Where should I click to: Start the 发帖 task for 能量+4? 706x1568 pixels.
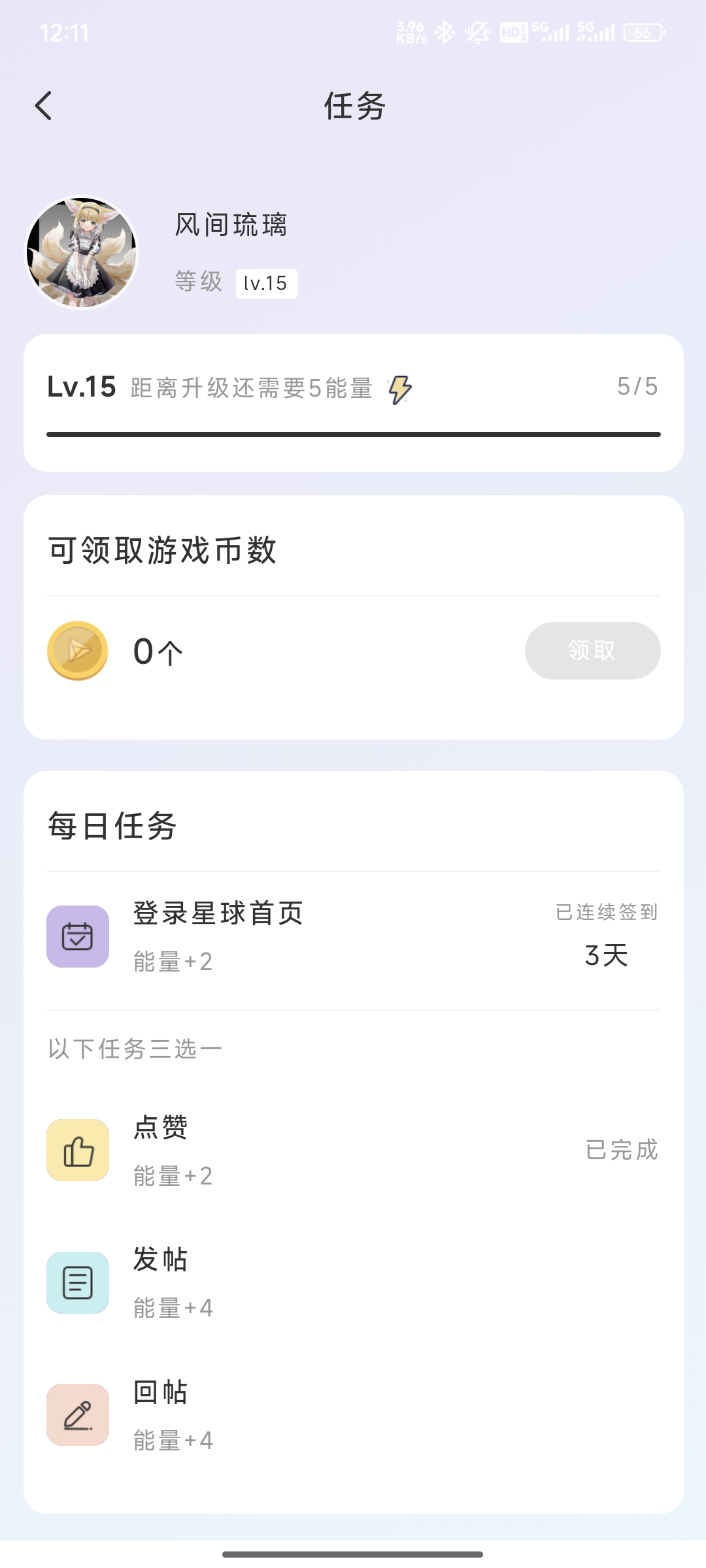pyautogui.click(x=354, y=1282)
